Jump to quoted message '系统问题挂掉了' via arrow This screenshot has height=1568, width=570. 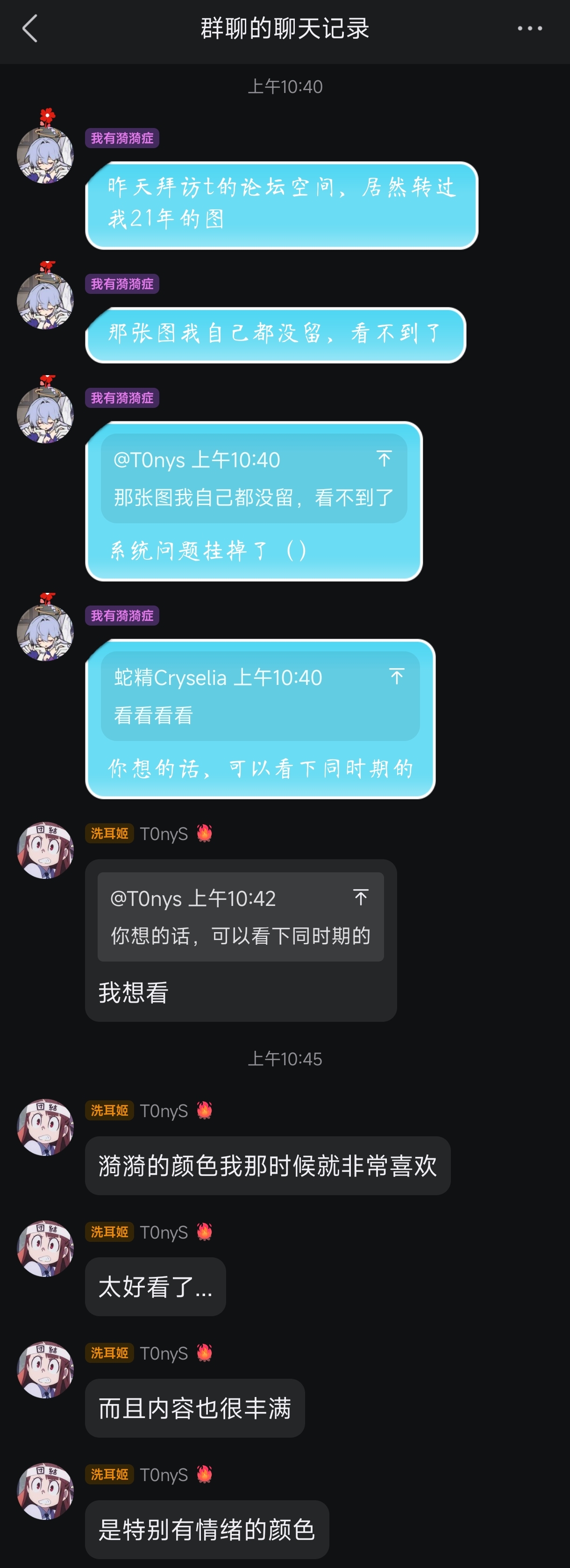click(384, 458)
